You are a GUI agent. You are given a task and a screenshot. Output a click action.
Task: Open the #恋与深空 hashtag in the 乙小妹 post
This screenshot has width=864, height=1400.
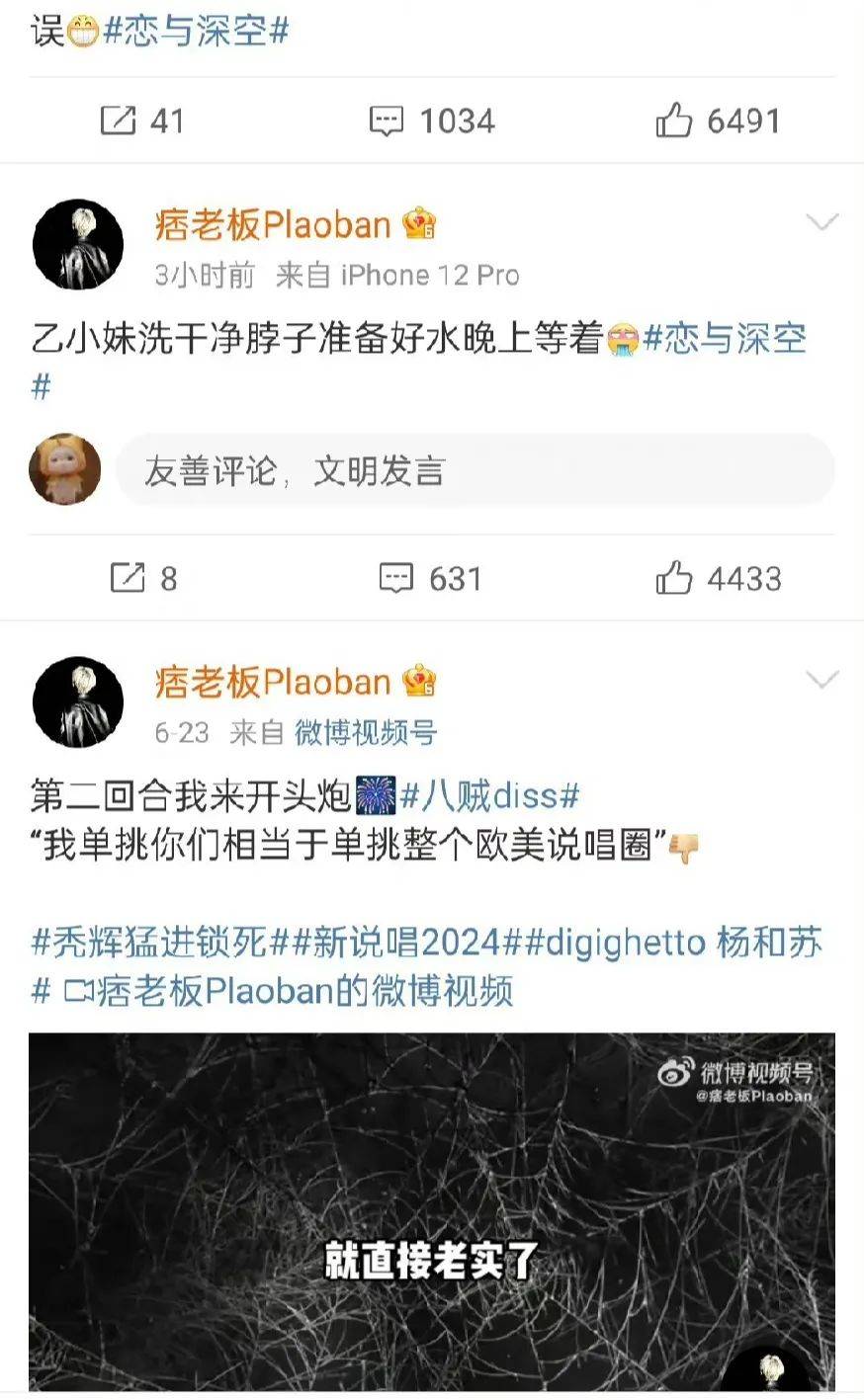[x=419, y=362]
